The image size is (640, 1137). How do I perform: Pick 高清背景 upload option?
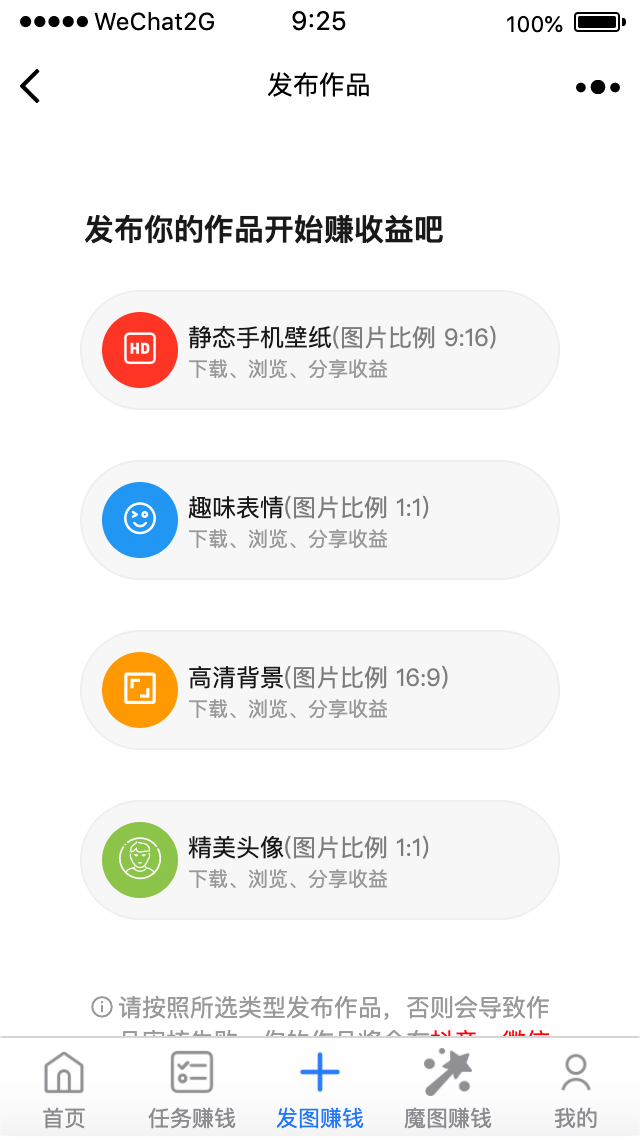pos(319,690)
